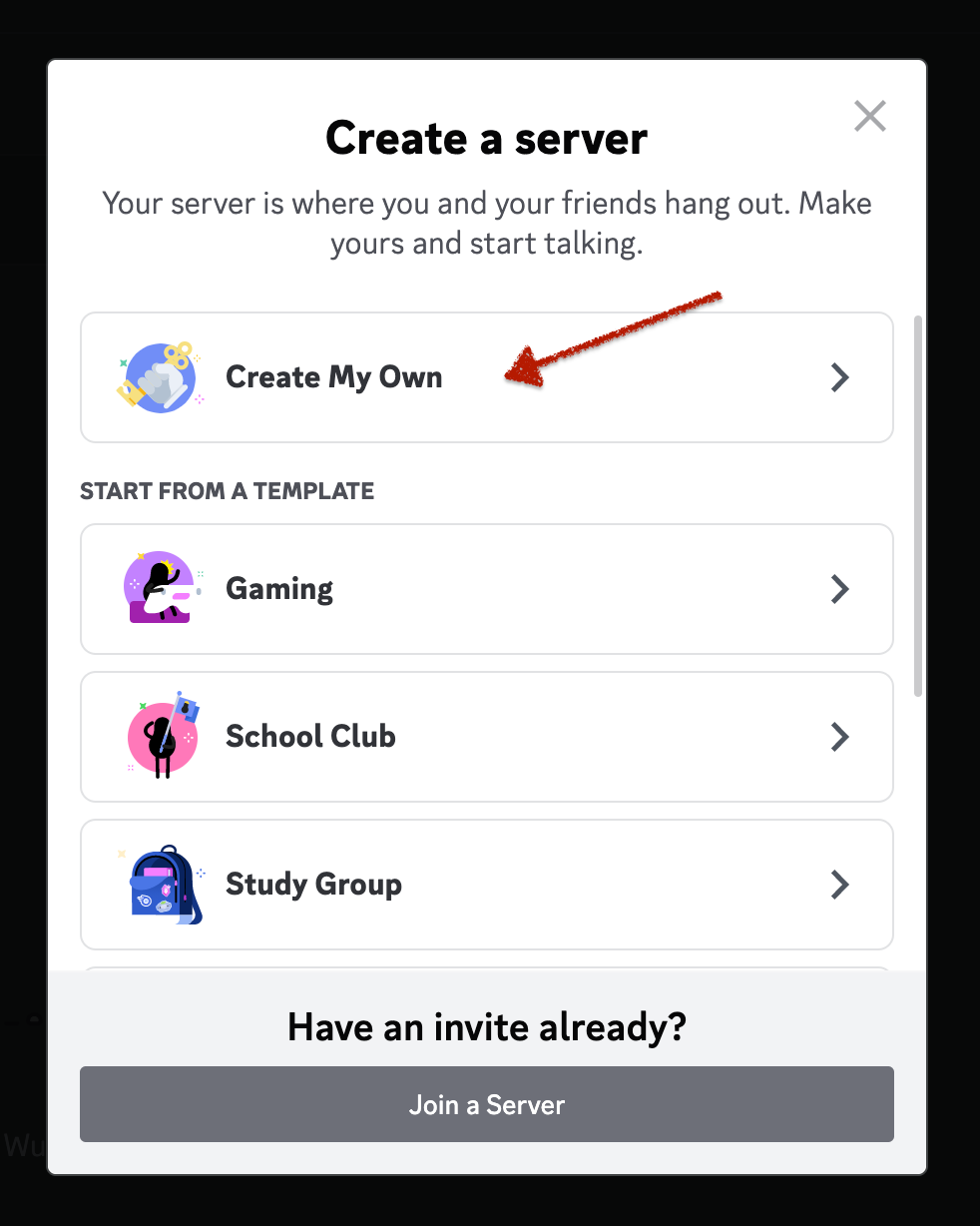
Task: Close the Create a server dialog
Action: [870, 117]
